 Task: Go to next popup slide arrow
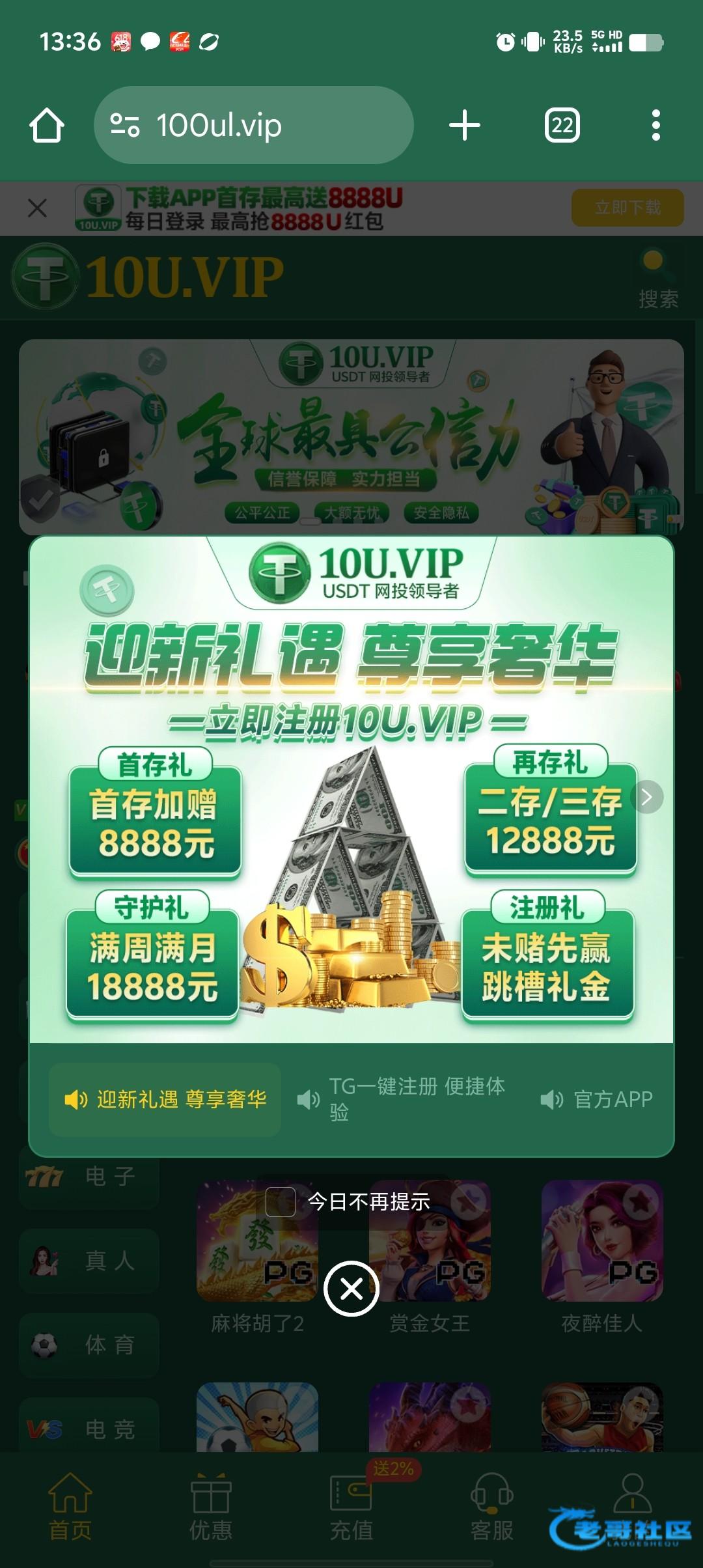646,797
